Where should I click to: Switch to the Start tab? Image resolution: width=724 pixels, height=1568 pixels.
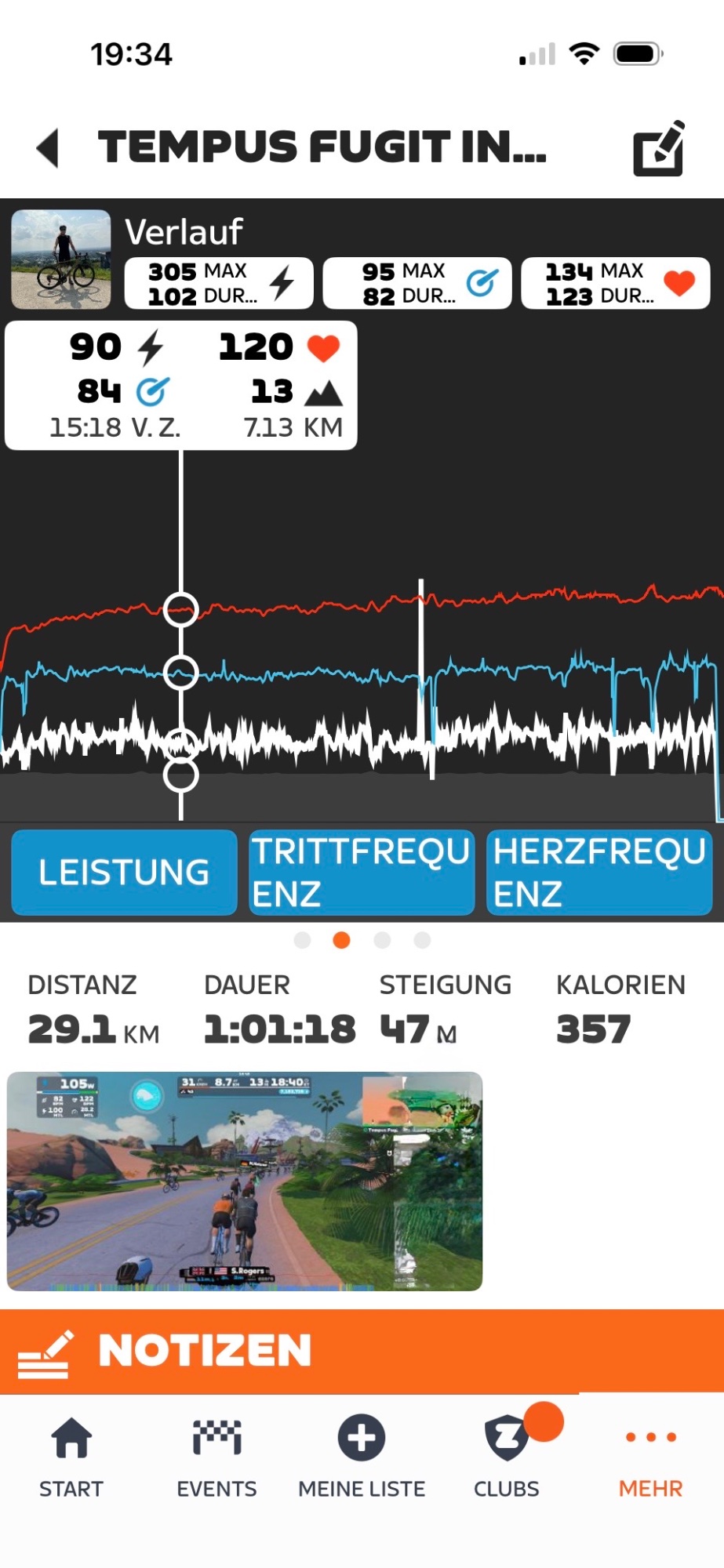point(71,1458)
